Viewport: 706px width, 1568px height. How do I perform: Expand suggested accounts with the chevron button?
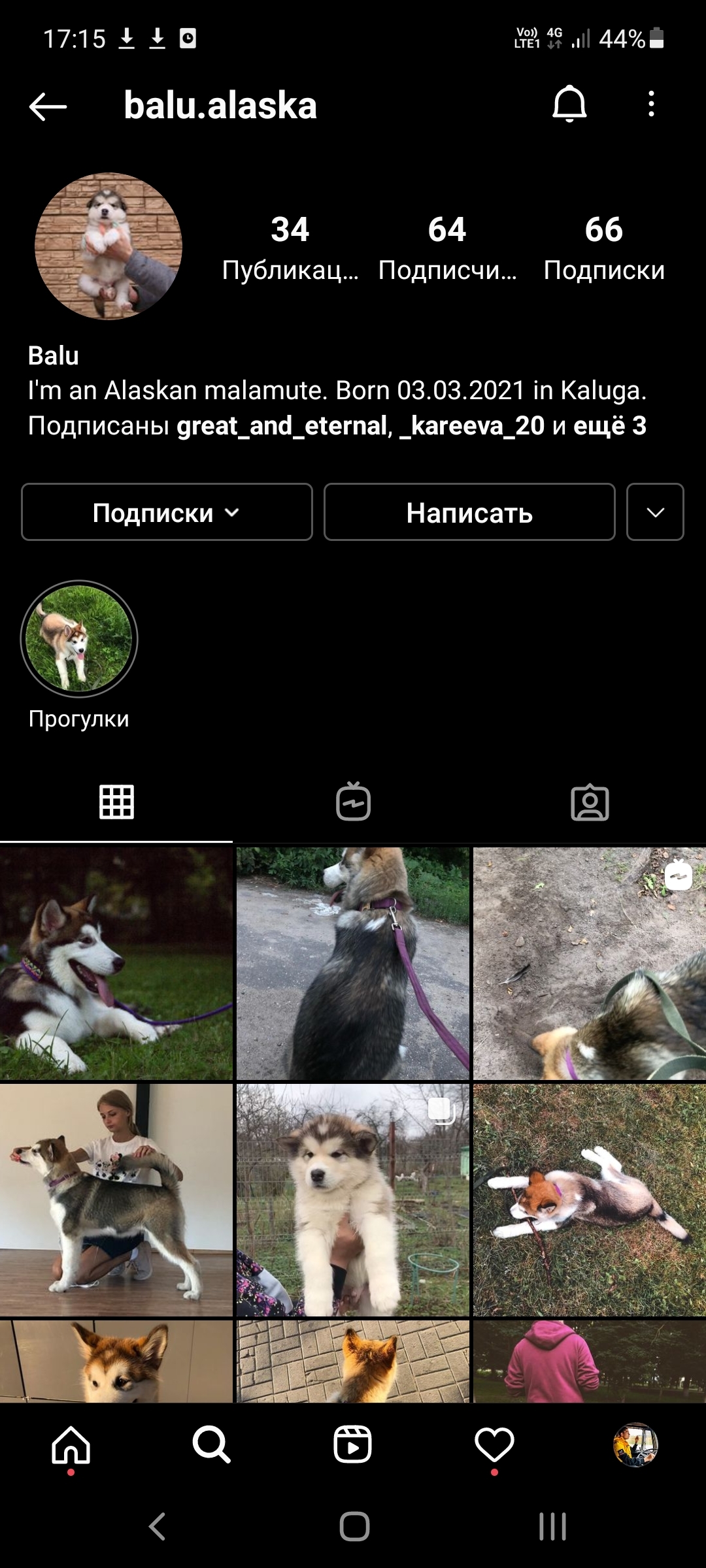655,512
